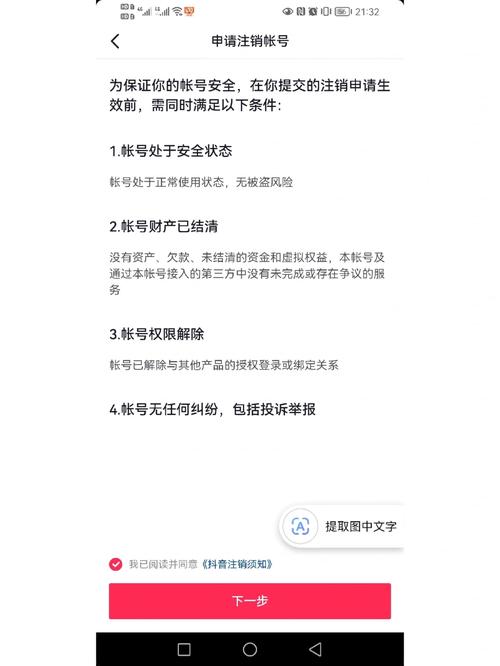
Task: Tap the 下一步 button
Action: (x=250, y=601)
